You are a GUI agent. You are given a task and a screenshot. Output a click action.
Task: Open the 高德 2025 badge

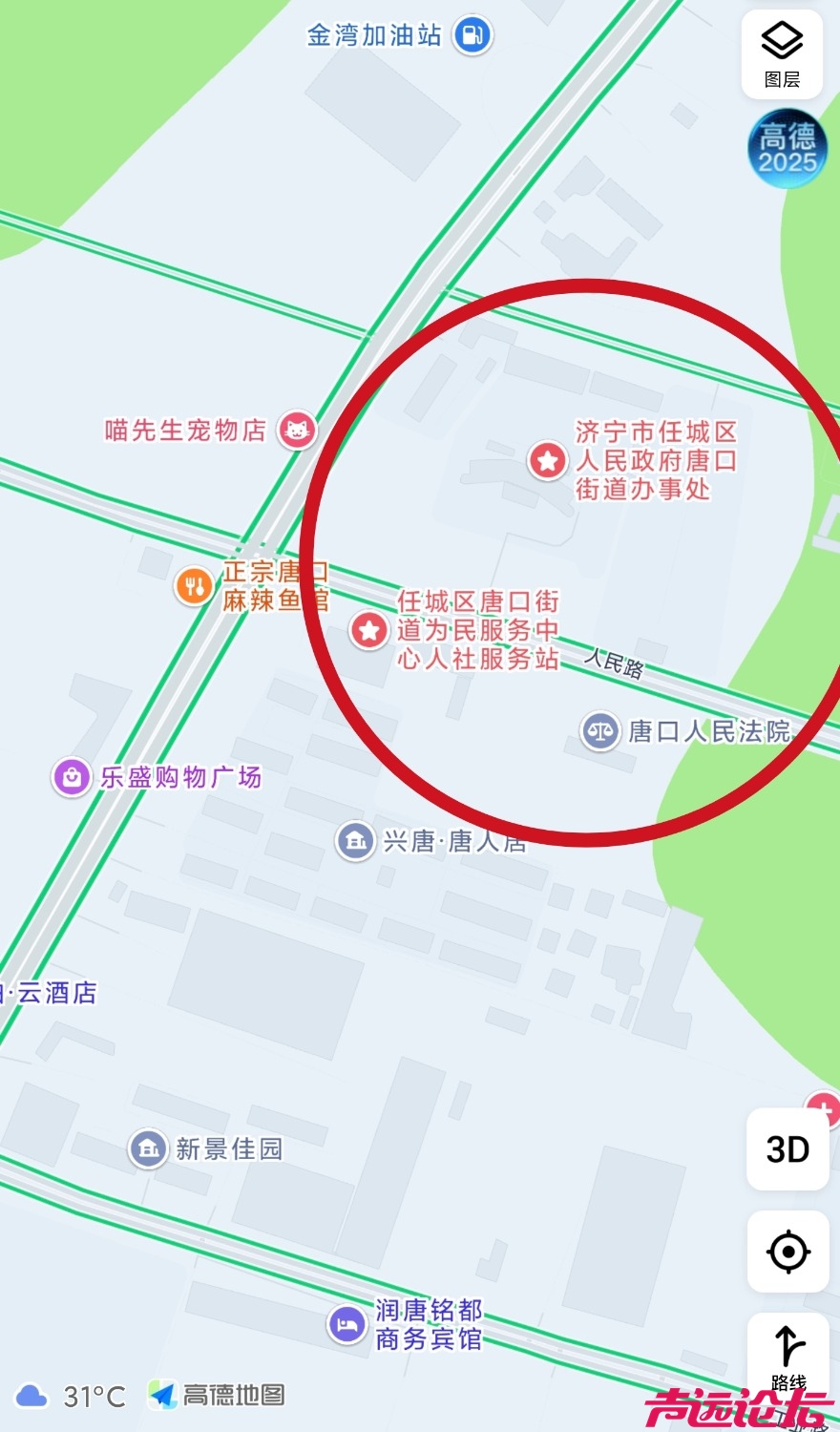click(x=787, y=149)
